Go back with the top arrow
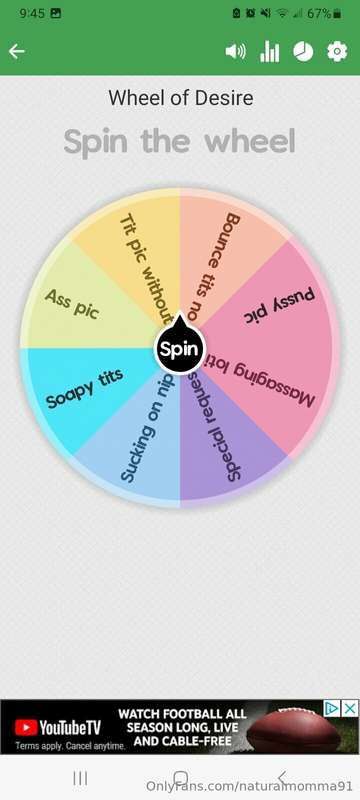The height and width of the screenshot is (800, 360). pyautogui.click(x=17, y=52)
